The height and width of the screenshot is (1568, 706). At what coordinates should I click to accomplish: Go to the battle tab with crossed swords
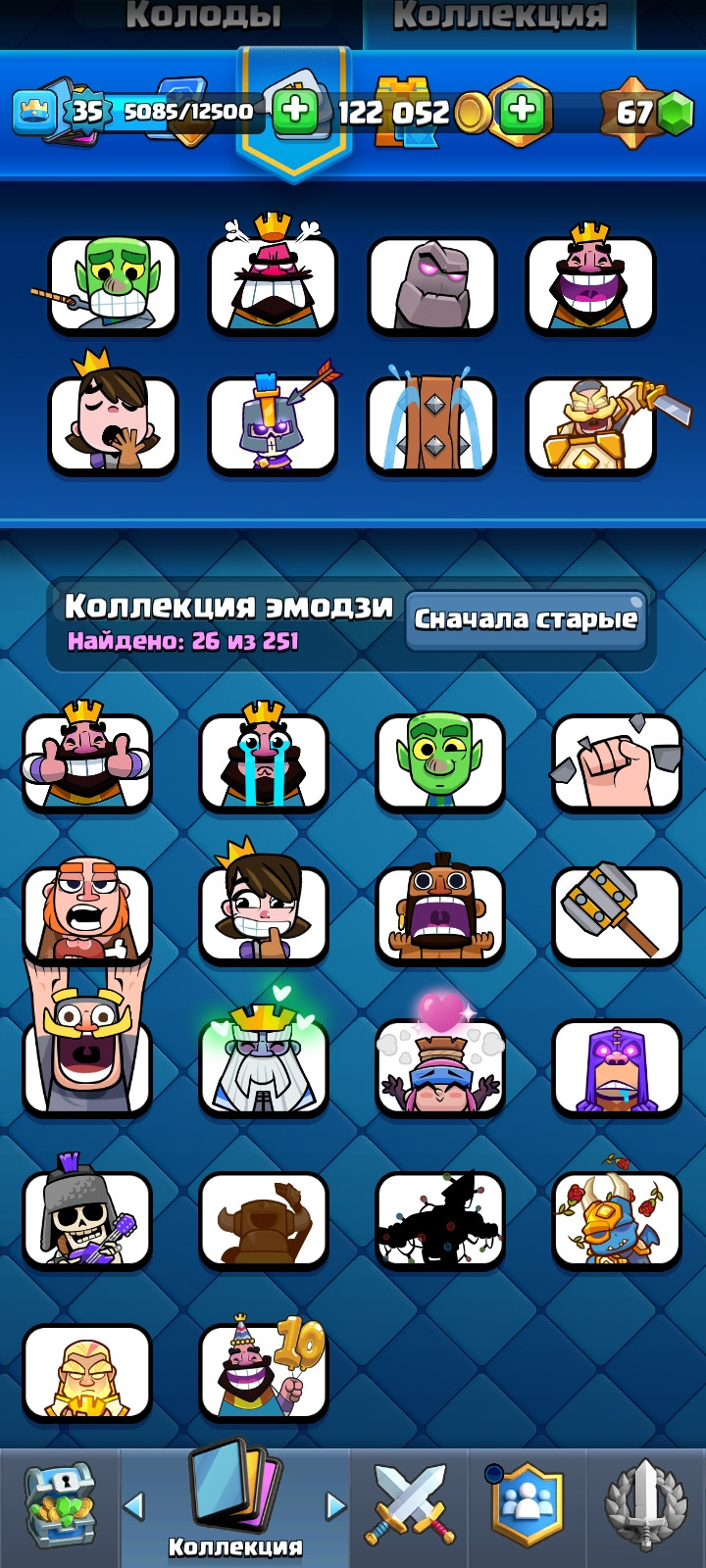tap(410, 1507)
